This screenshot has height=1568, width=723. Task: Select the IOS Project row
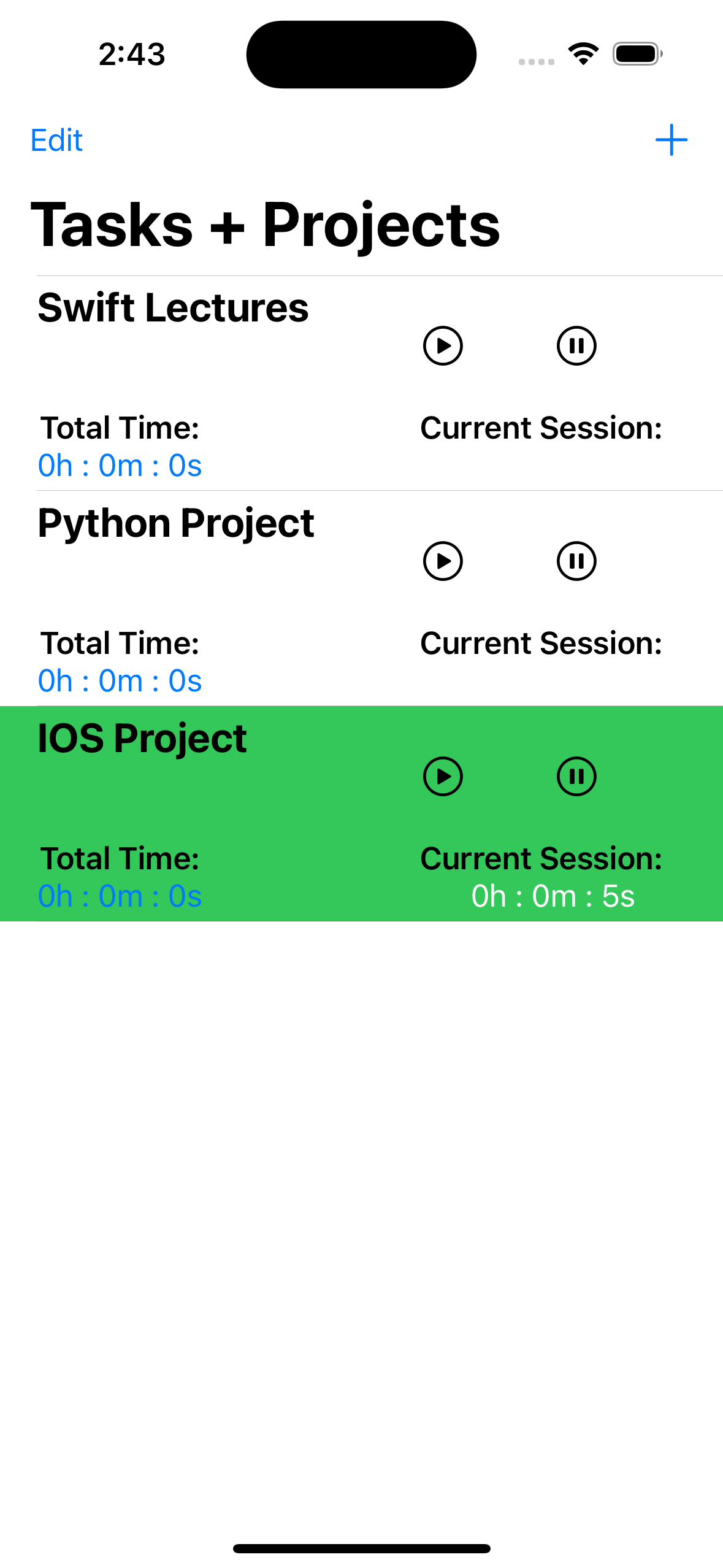pyautogui.click(x=141, y=738)
